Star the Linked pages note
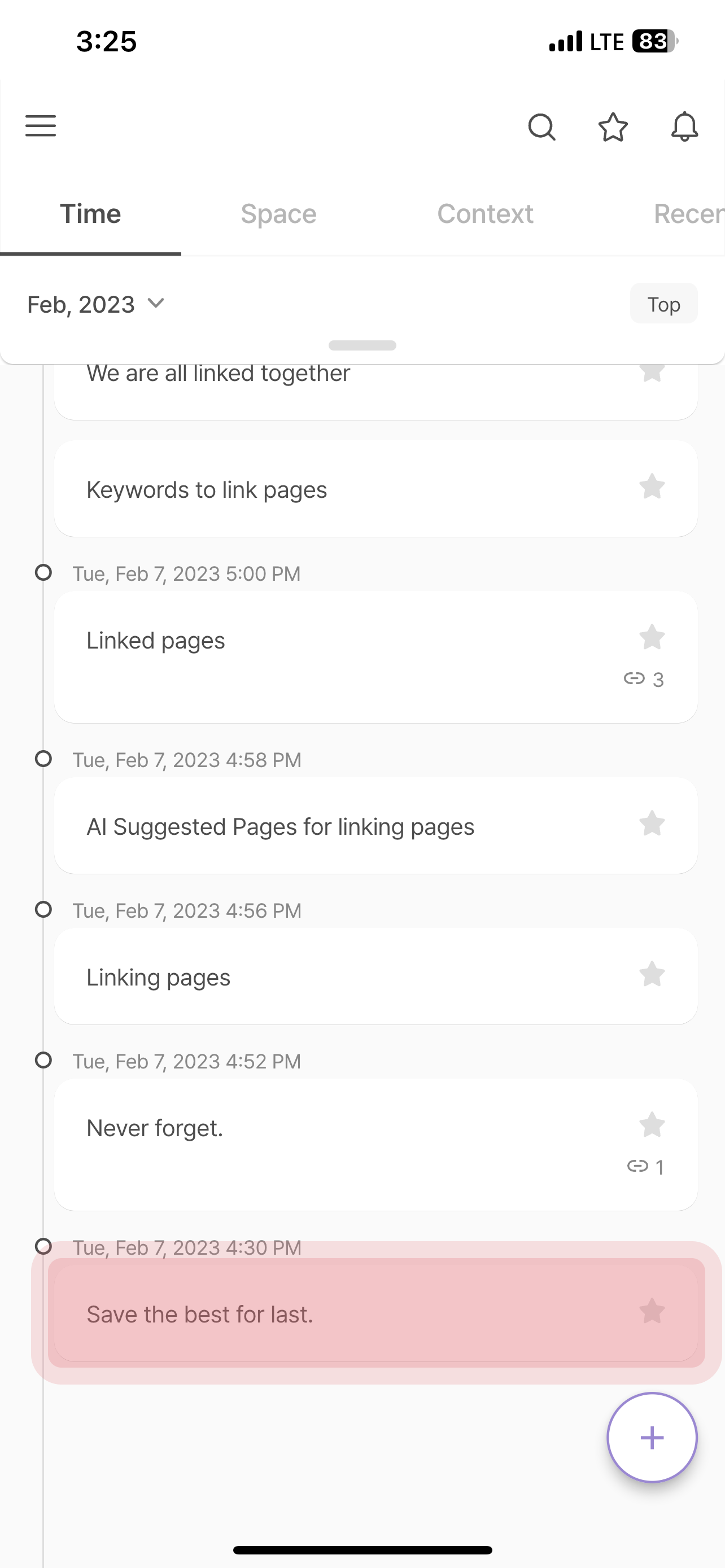 652,637
